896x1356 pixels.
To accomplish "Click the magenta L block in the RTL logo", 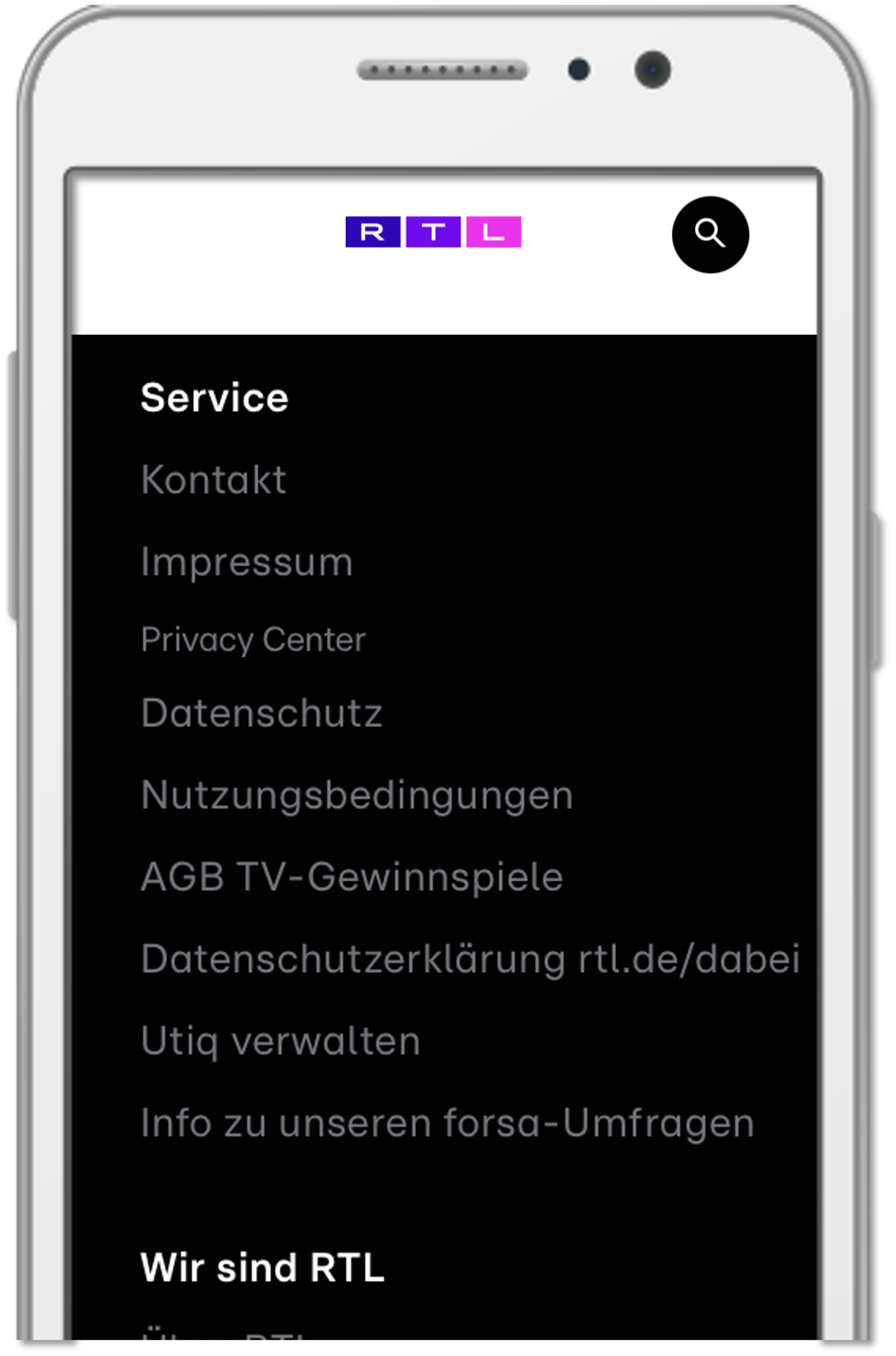I will click(494, 232).
